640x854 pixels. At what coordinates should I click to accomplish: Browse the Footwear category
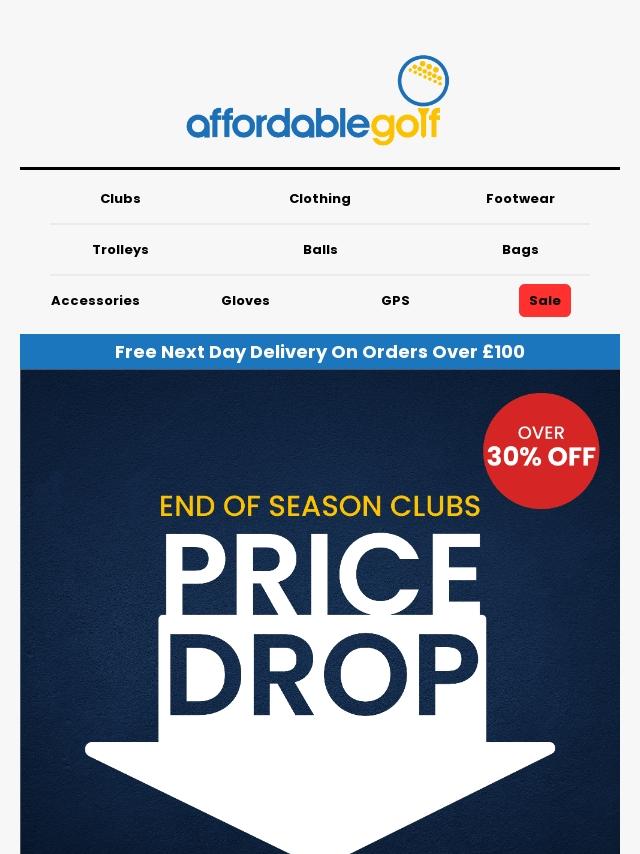point(520,199)
